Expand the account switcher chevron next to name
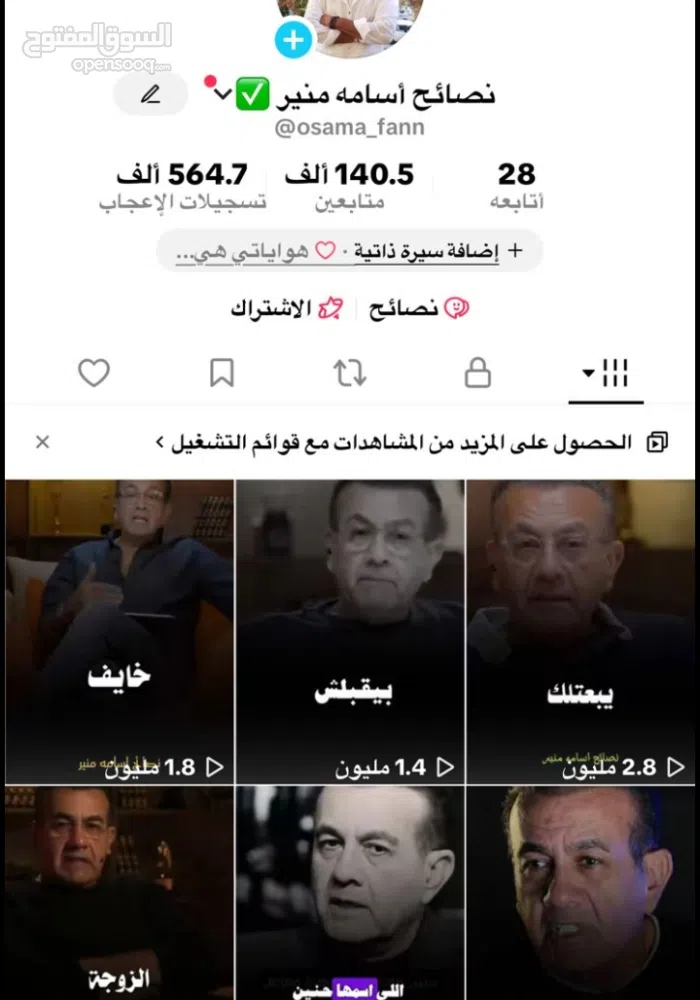Screen dimensions: 700x1000 point(221,95)
